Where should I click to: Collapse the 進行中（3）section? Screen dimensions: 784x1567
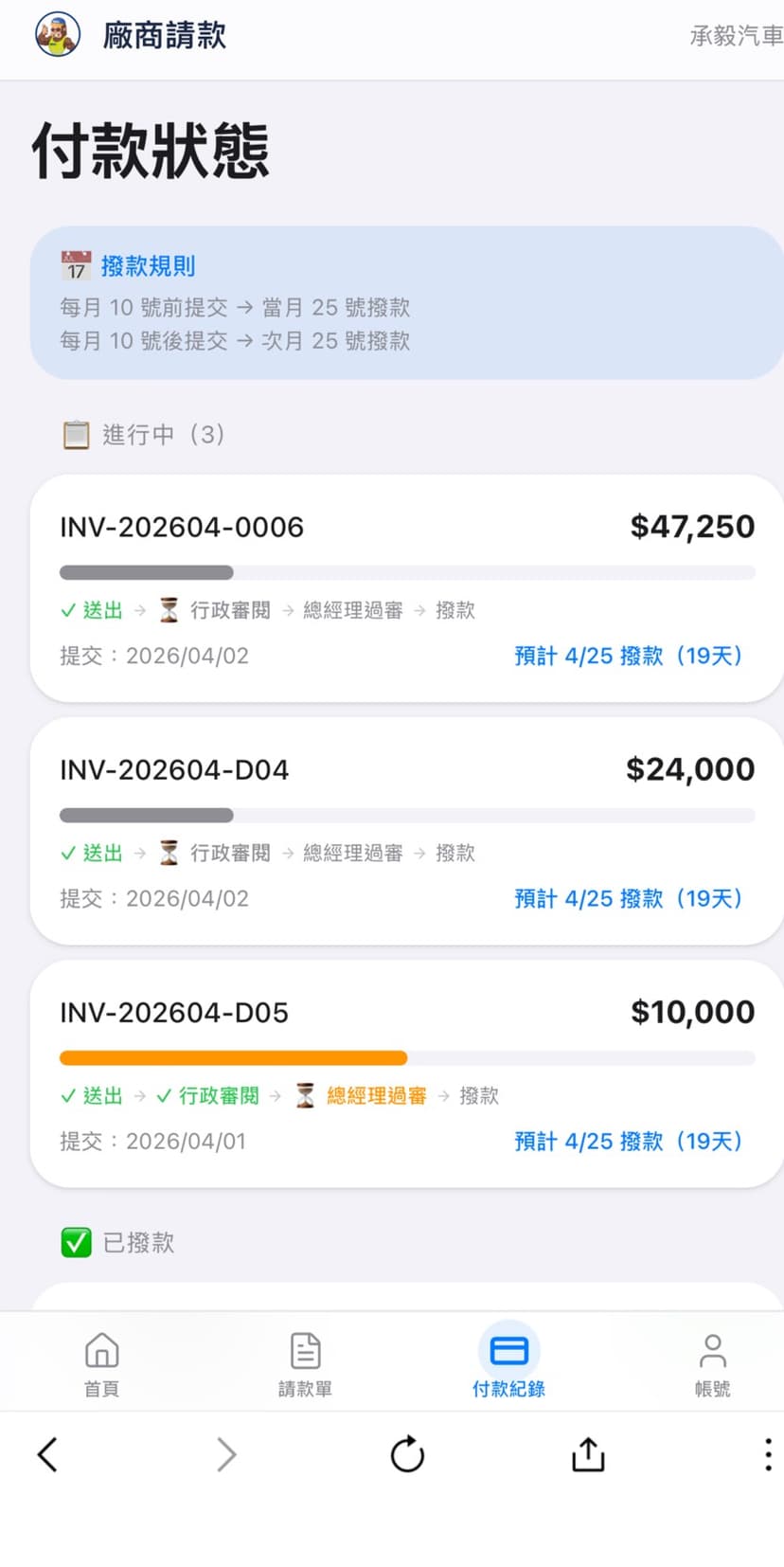pos(163,434)
